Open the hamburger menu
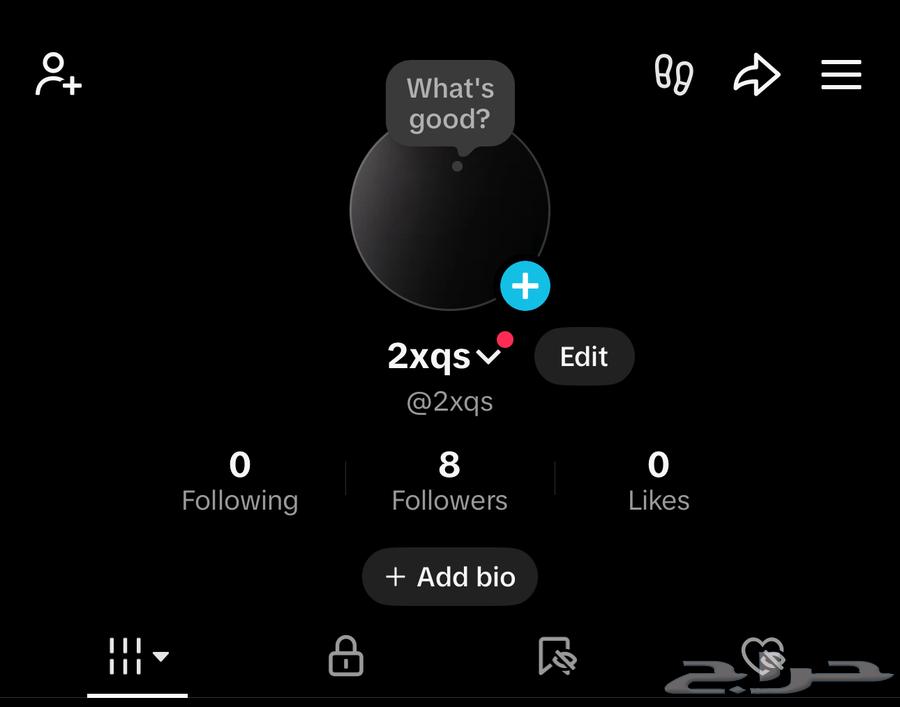The height and width of the screenshot is (707, 900). coord(841,75)
